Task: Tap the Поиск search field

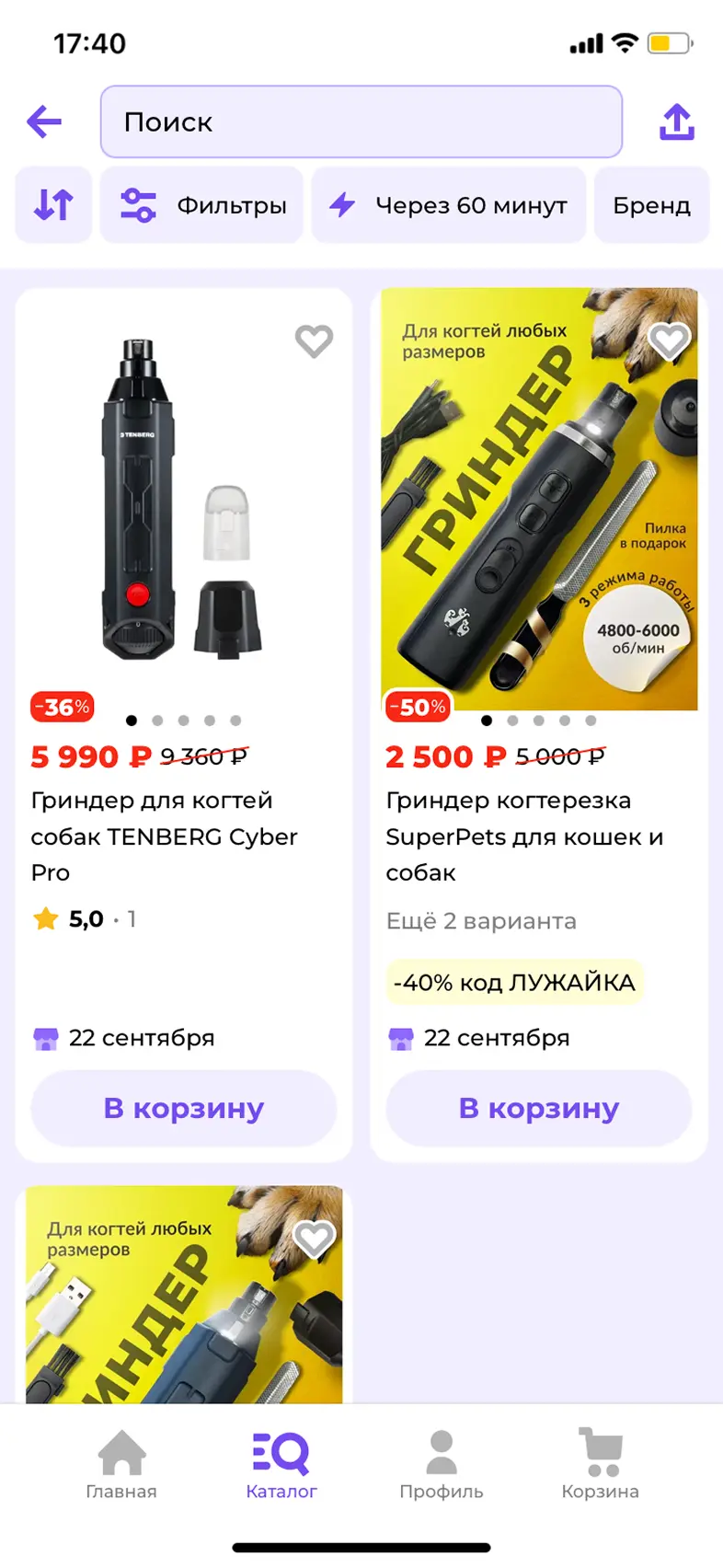Action: click(361, 121)
